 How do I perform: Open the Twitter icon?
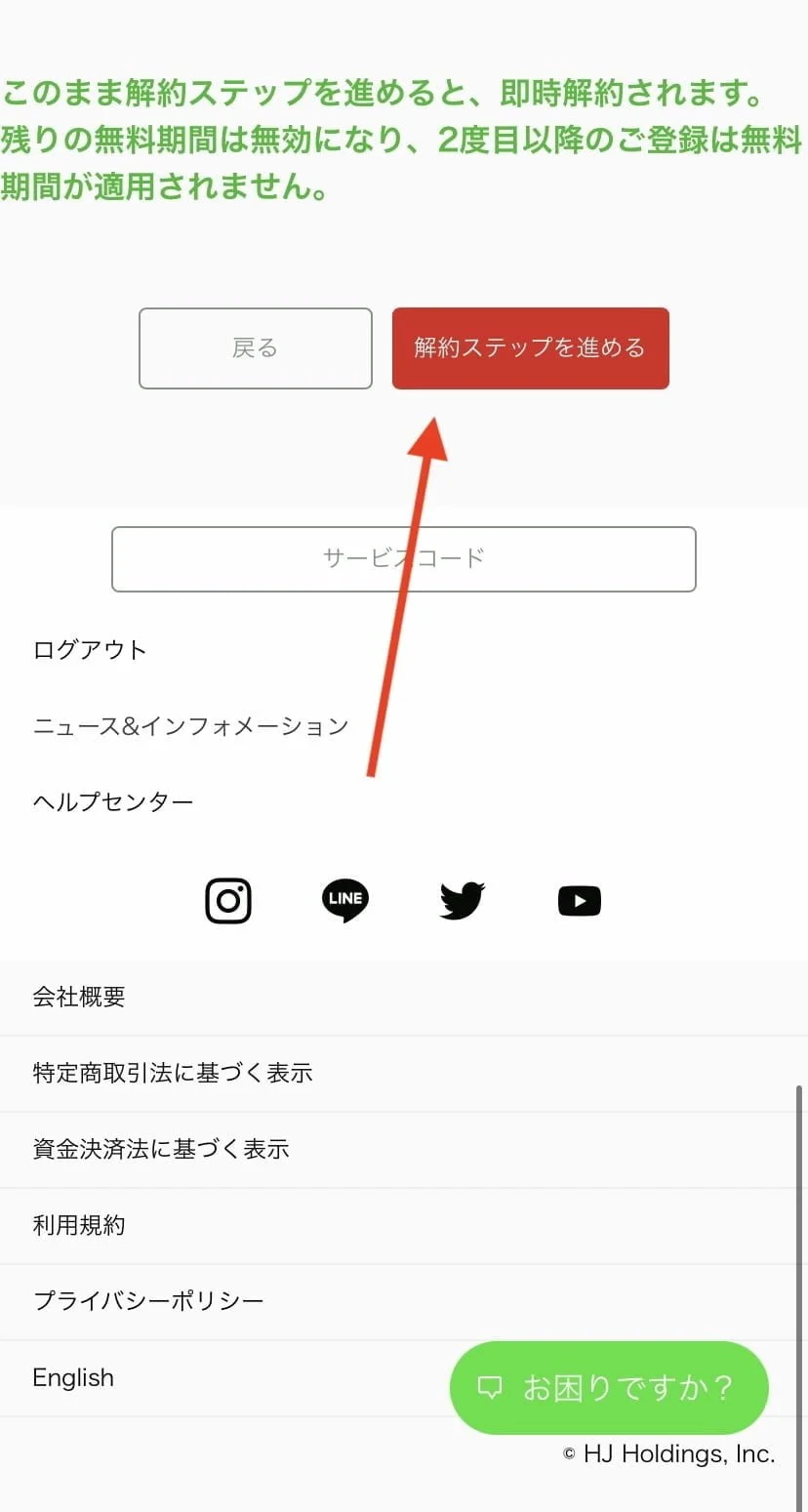click(x=462, y=900)
